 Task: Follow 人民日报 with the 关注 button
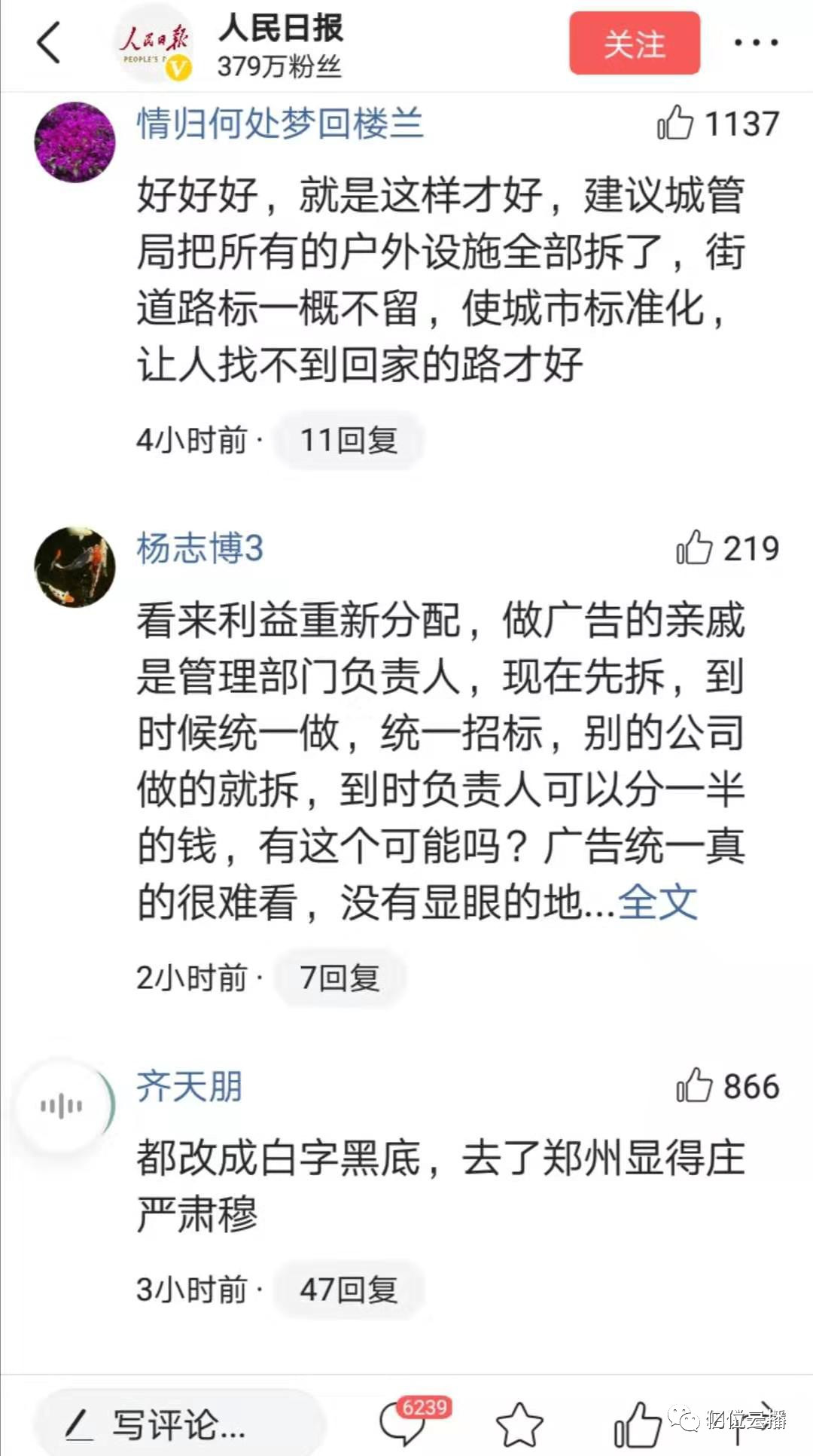click(634, 44)
